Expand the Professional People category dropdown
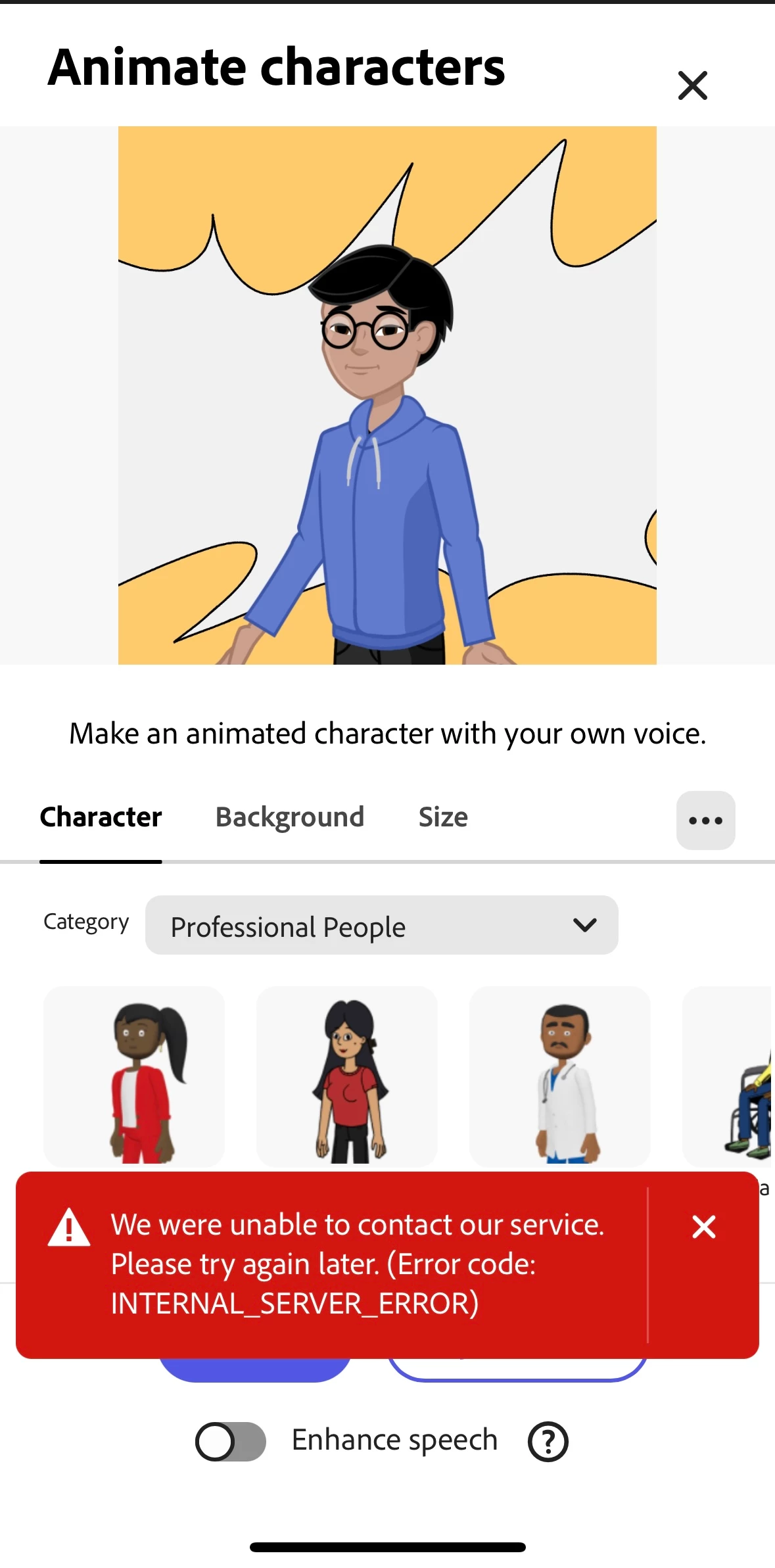The image size is (775, 1568). click(381, 925)
